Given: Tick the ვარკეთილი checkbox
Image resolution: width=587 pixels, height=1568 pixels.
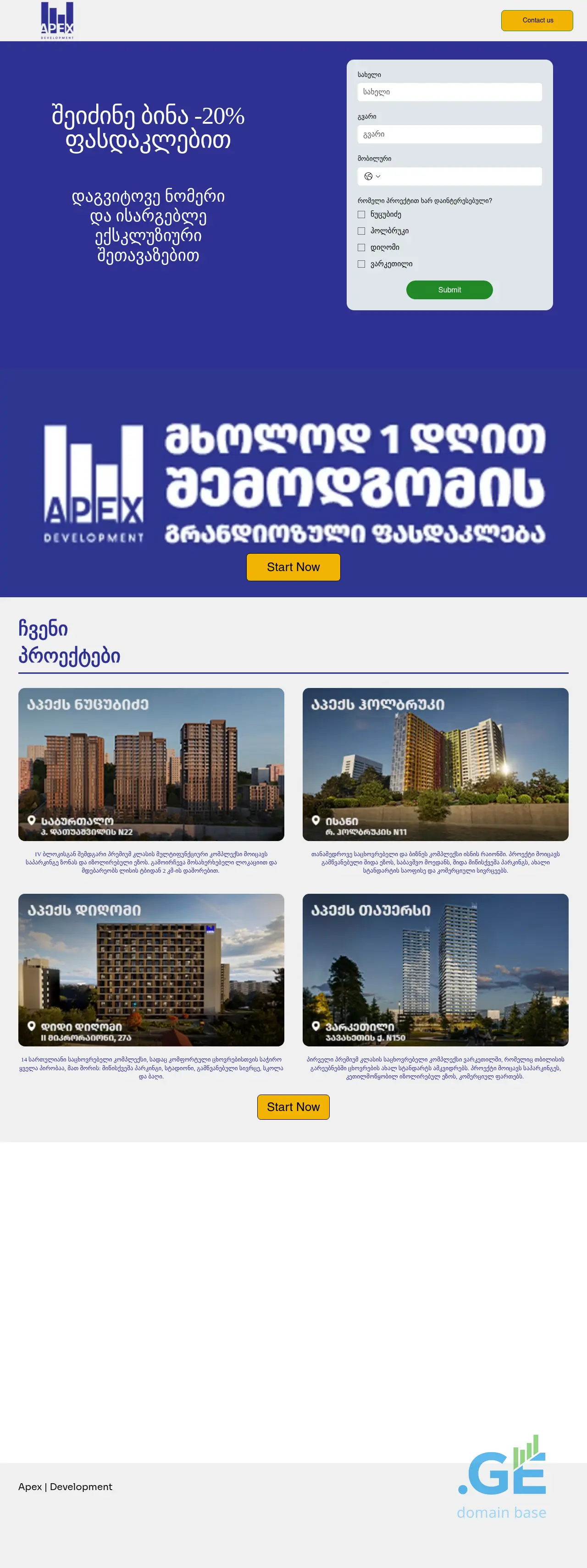Looking at the screenshot, I should [x=361, y=264].
